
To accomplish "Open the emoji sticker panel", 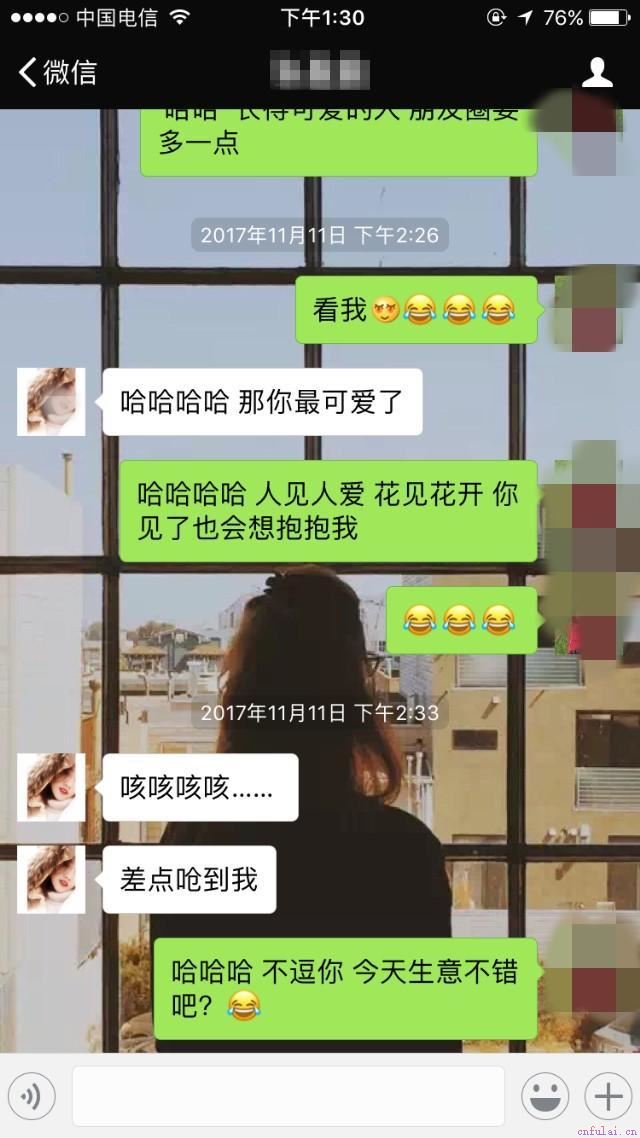I will pyautogui.click(x=545, y=1097).
